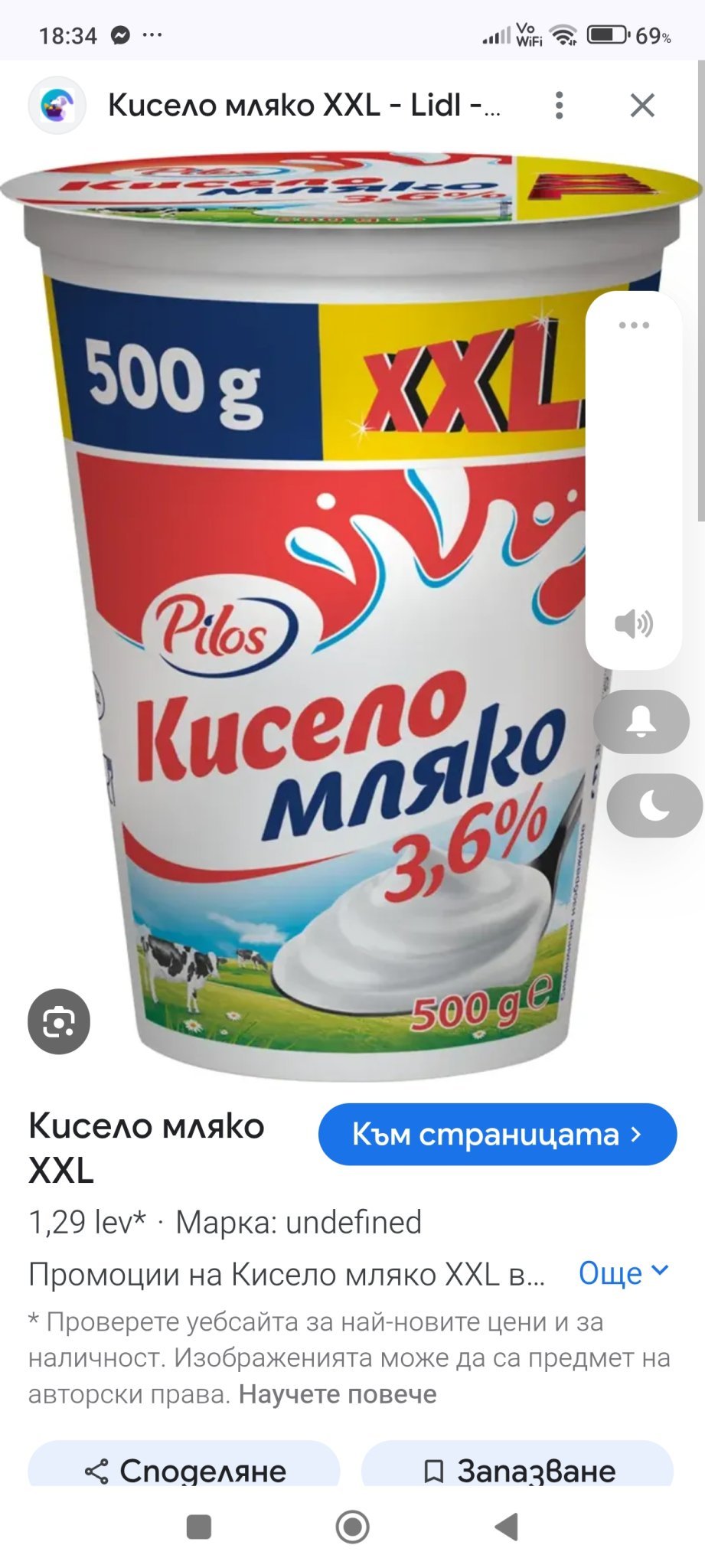This screenshot has width=705, height=1568.
Task: Share the image with Споделяне
Action: tap(184, 1469)
